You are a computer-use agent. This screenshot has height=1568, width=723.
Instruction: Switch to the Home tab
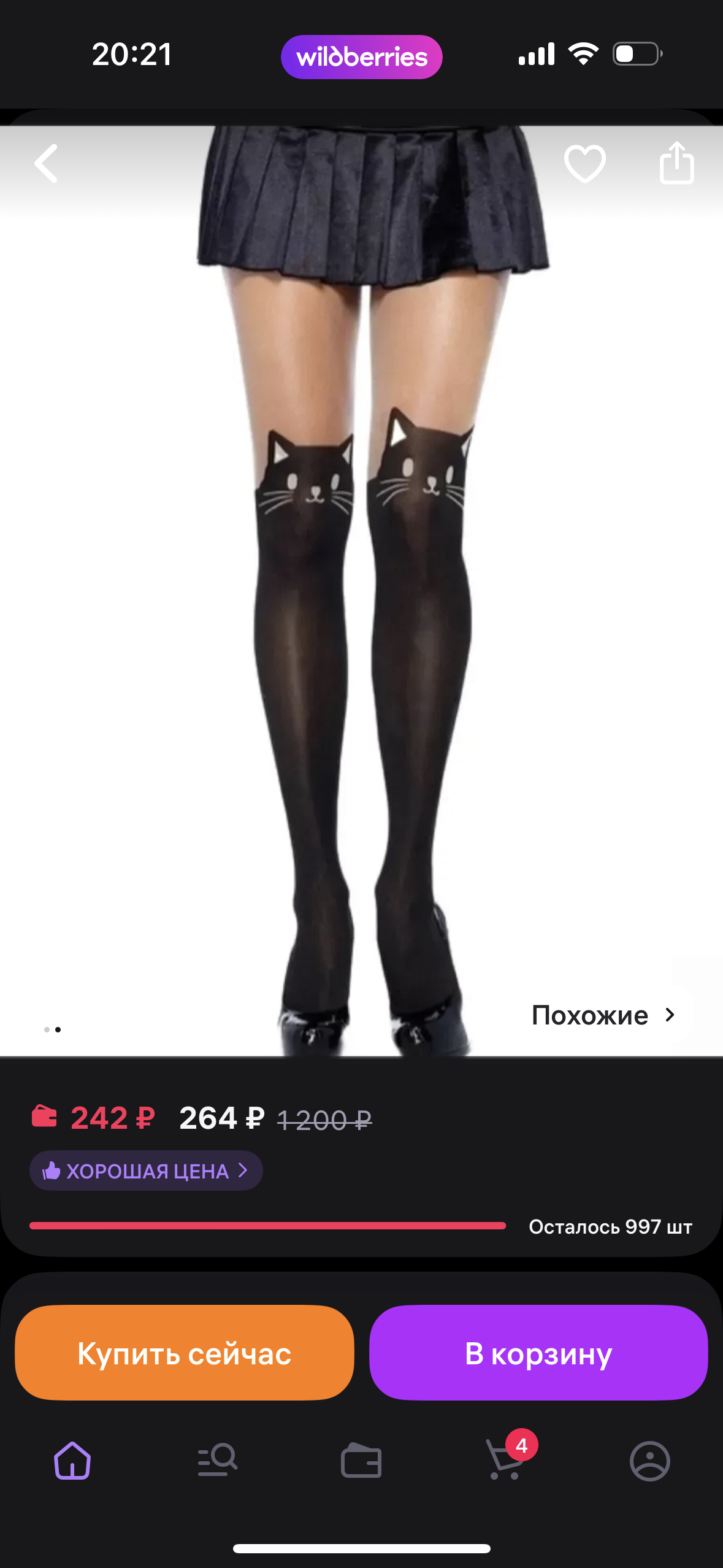72,1461
